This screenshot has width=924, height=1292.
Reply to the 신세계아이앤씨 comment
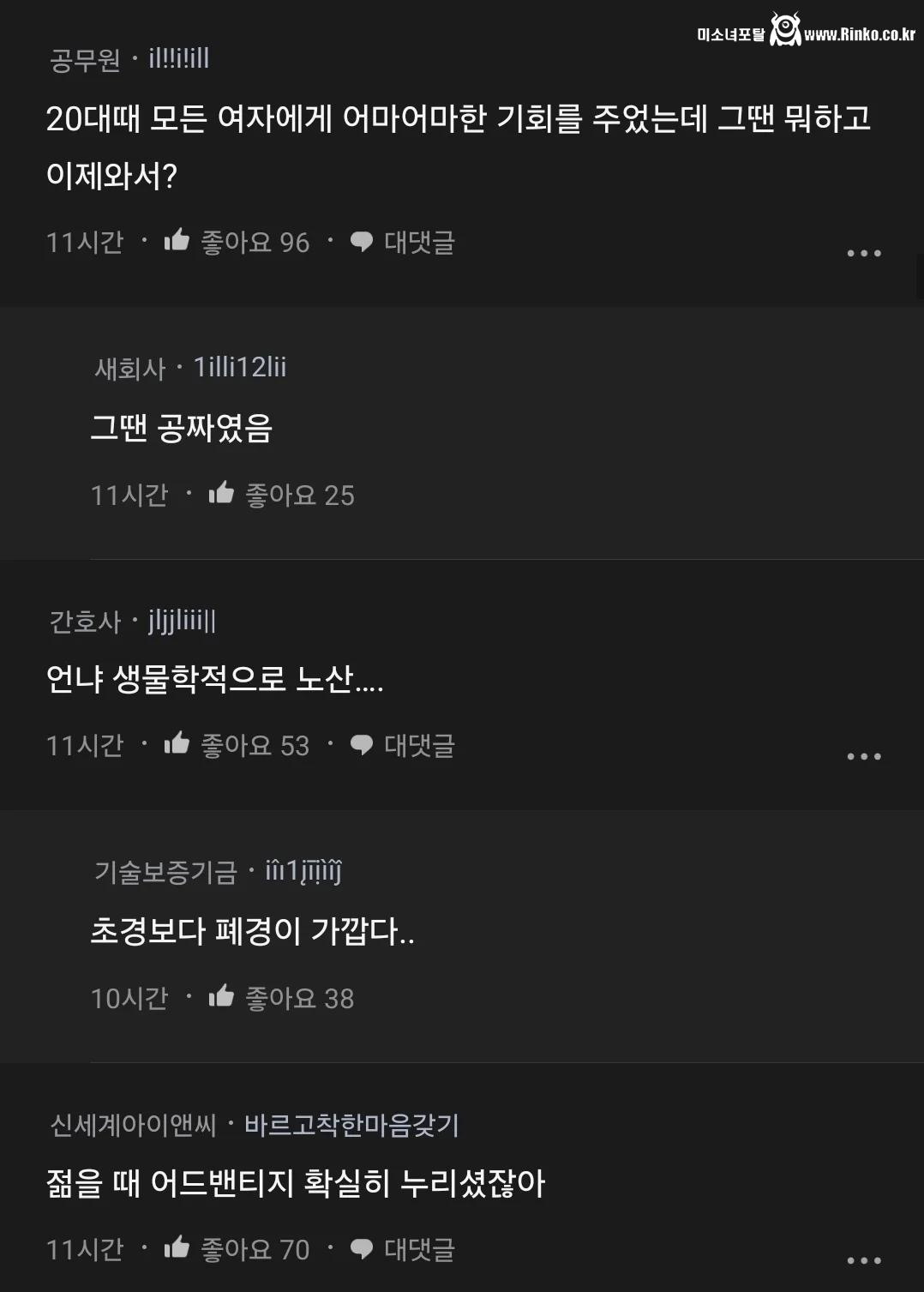click(403, 1250)
